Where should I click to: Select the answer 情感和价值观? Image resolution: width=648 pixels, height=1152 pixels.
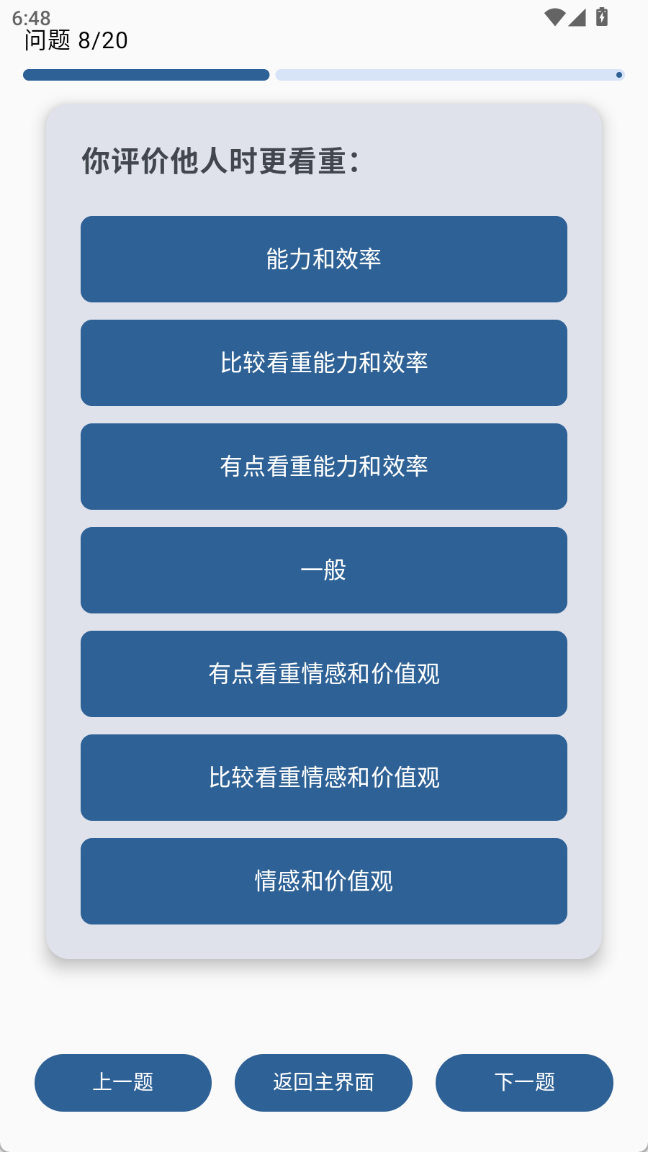324,881
